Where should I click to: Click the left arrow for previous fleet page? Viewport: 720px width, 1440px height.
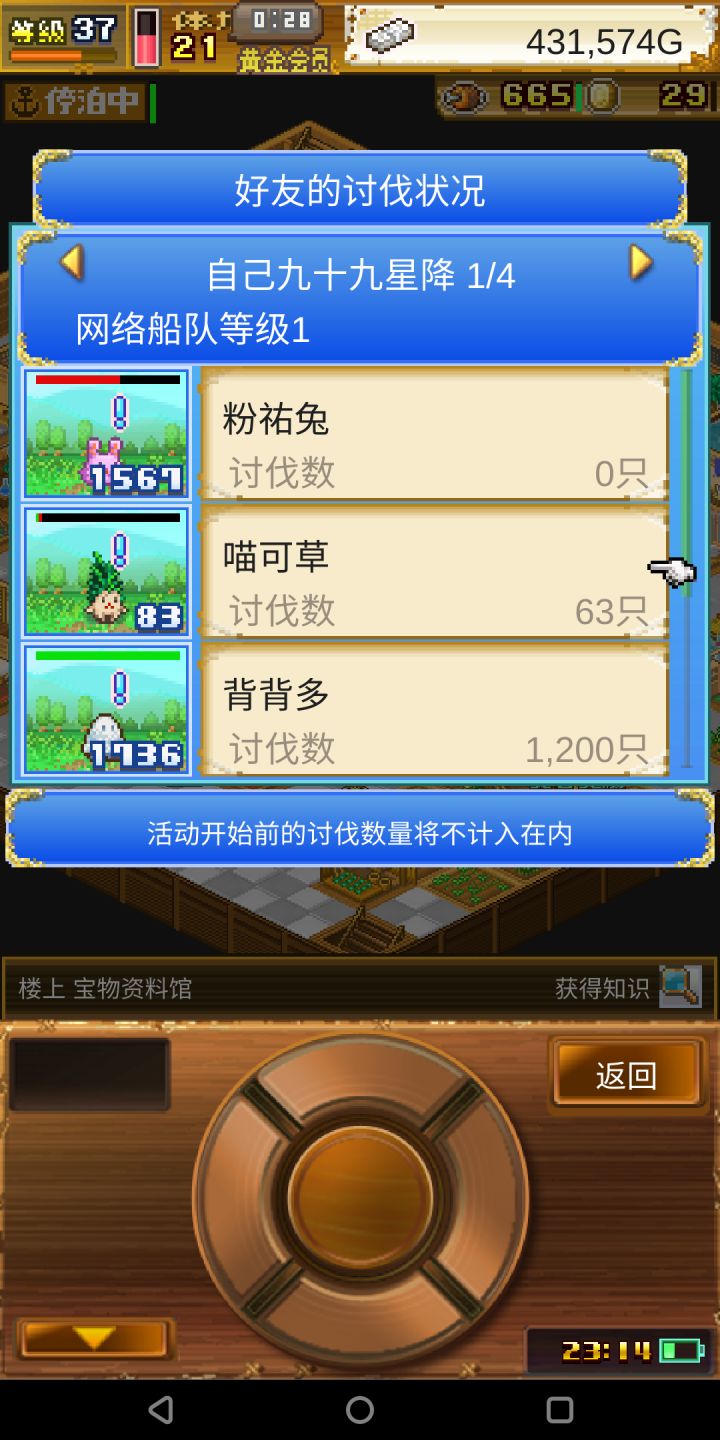[71, 261]
